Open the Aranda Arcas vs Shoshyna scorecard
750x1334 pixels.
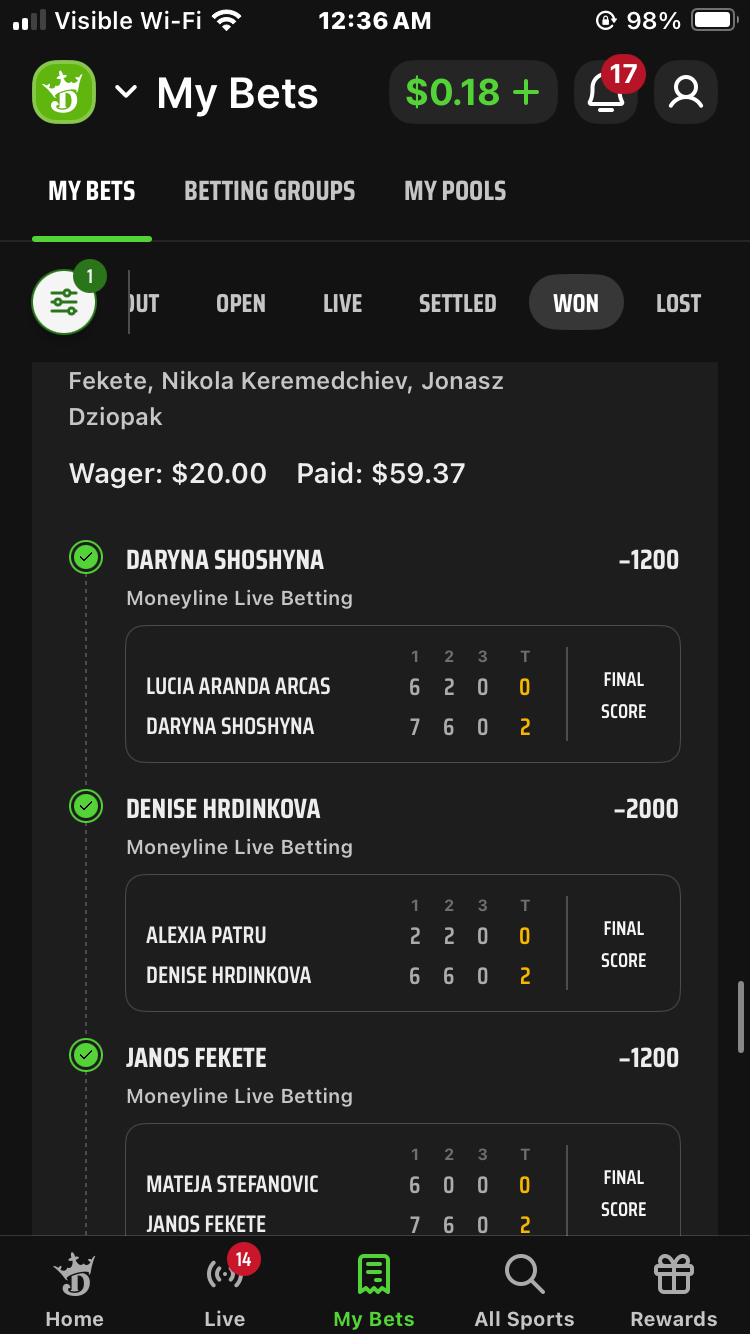coord(402,694)
